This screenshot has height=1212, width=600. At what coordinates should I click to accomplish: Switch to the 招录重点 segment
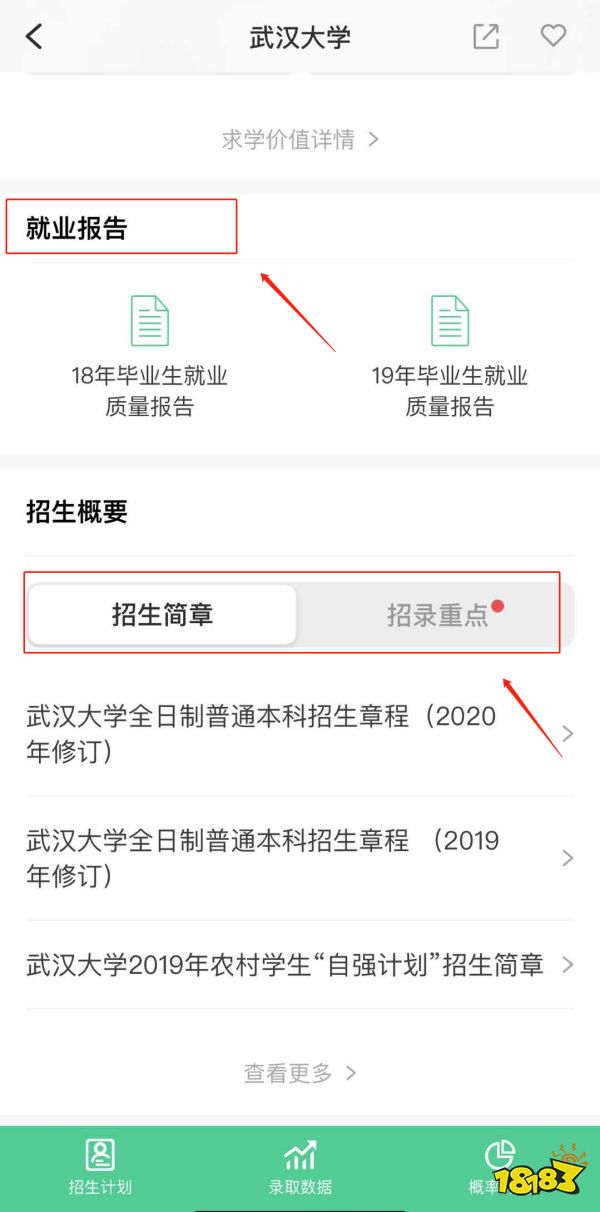pyautogui.click(x=438, y=614)
